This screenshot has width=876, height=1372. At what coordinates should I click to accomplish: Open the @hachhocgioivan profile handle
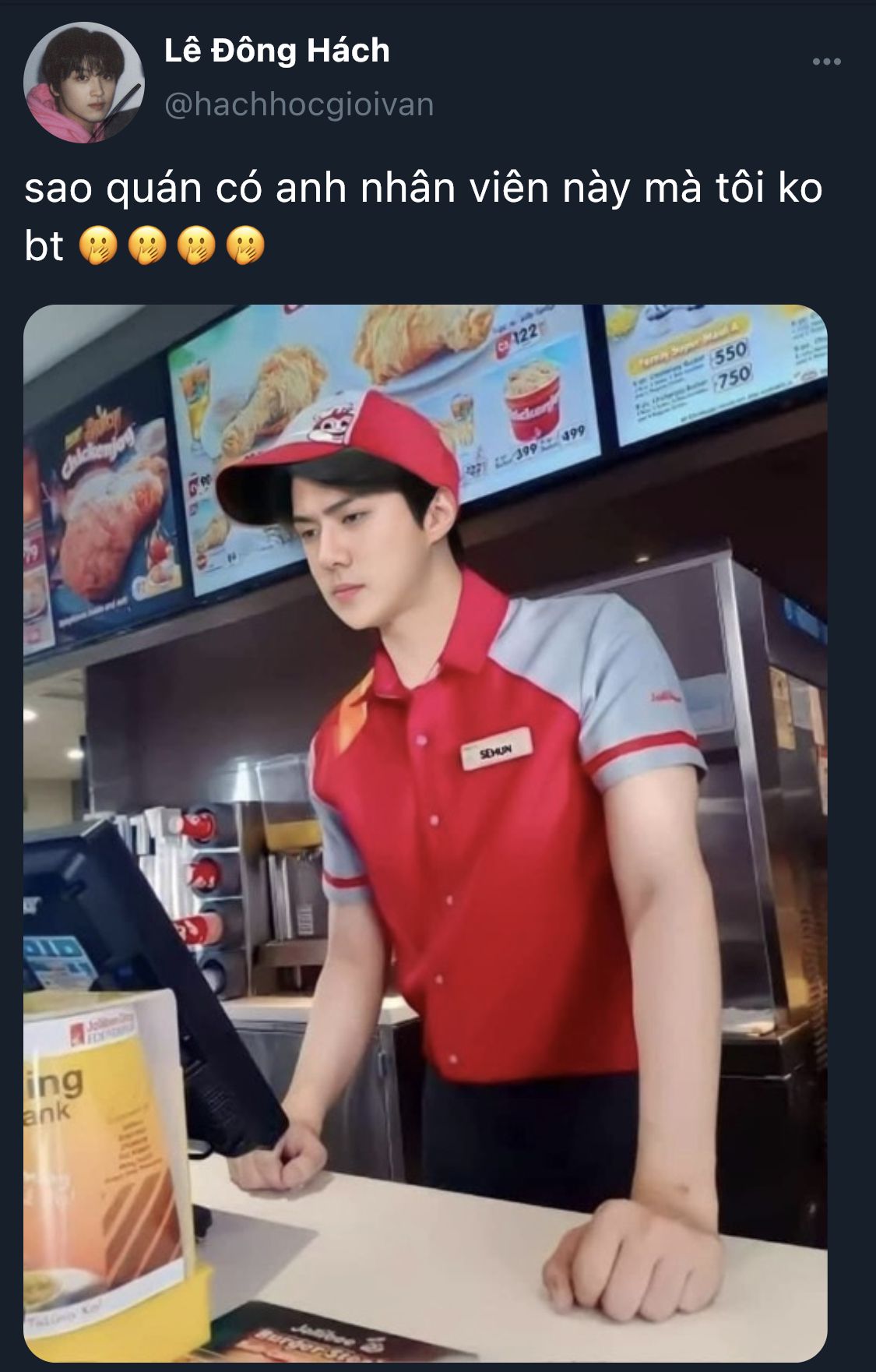[x=299, y=104]
